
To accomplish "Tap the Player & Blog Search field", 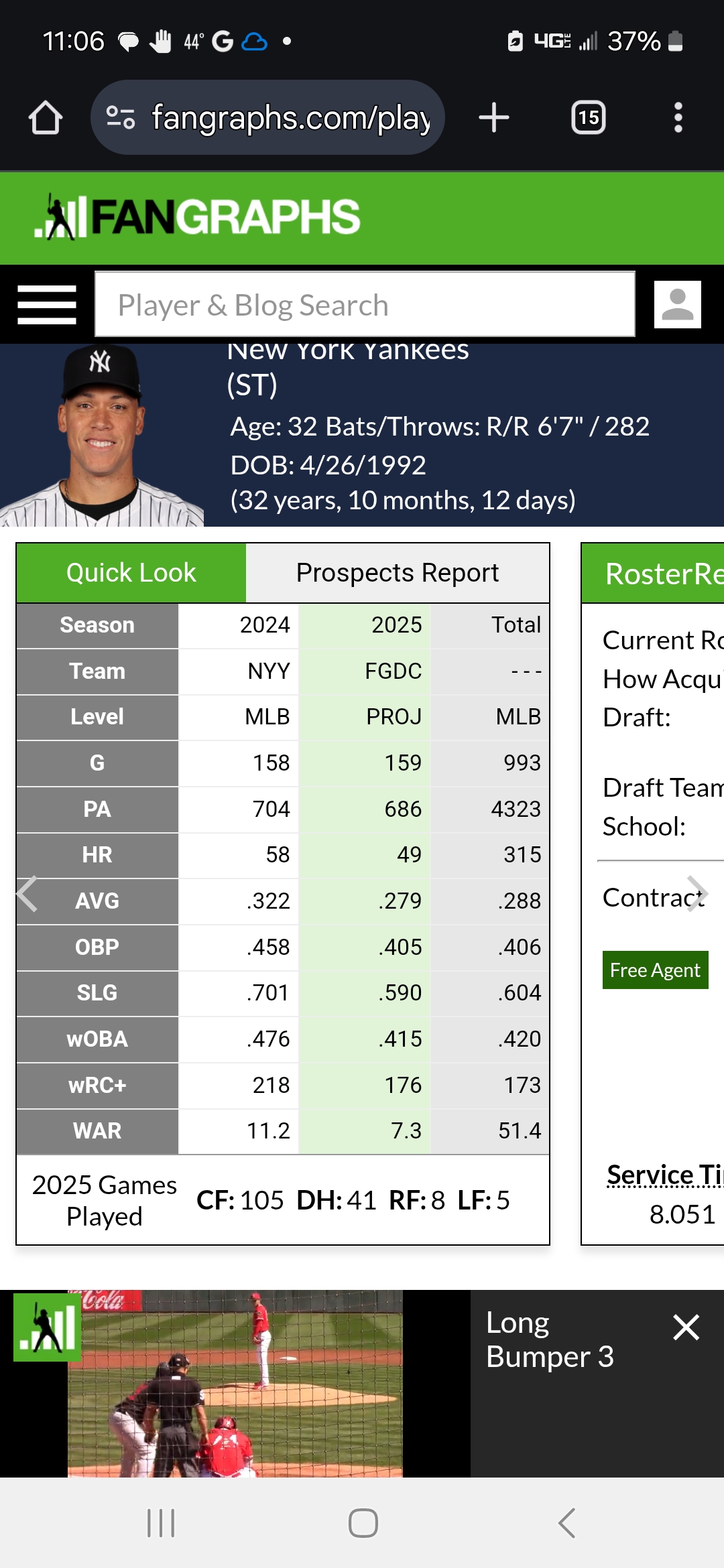I will (x=365, y=305).
